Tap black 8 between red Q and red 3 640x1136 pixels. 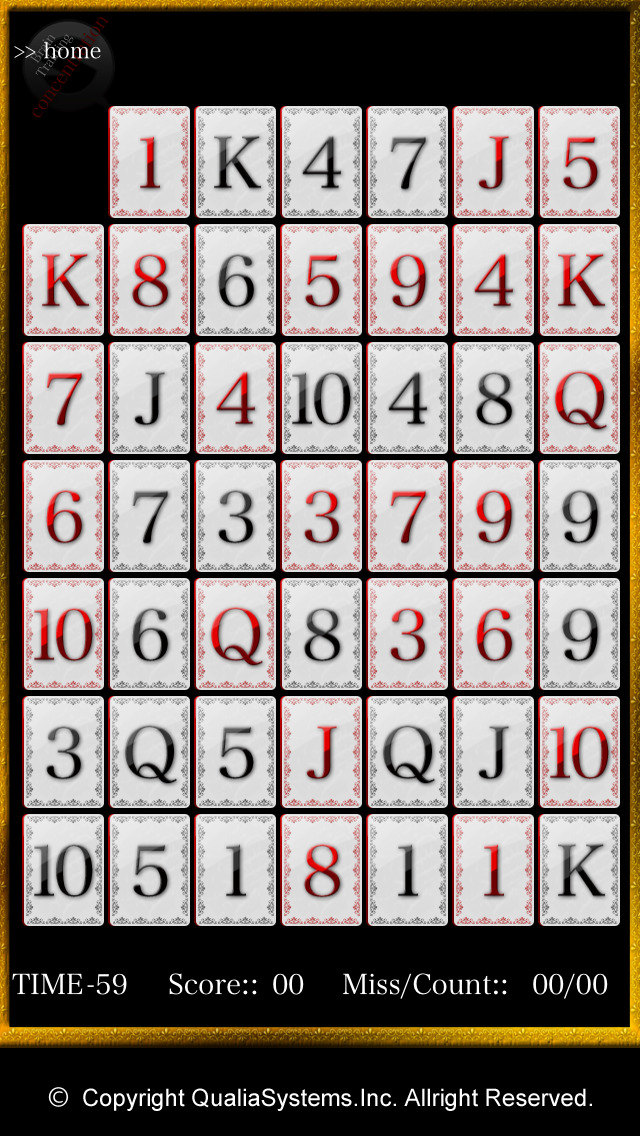pos(321,634)
